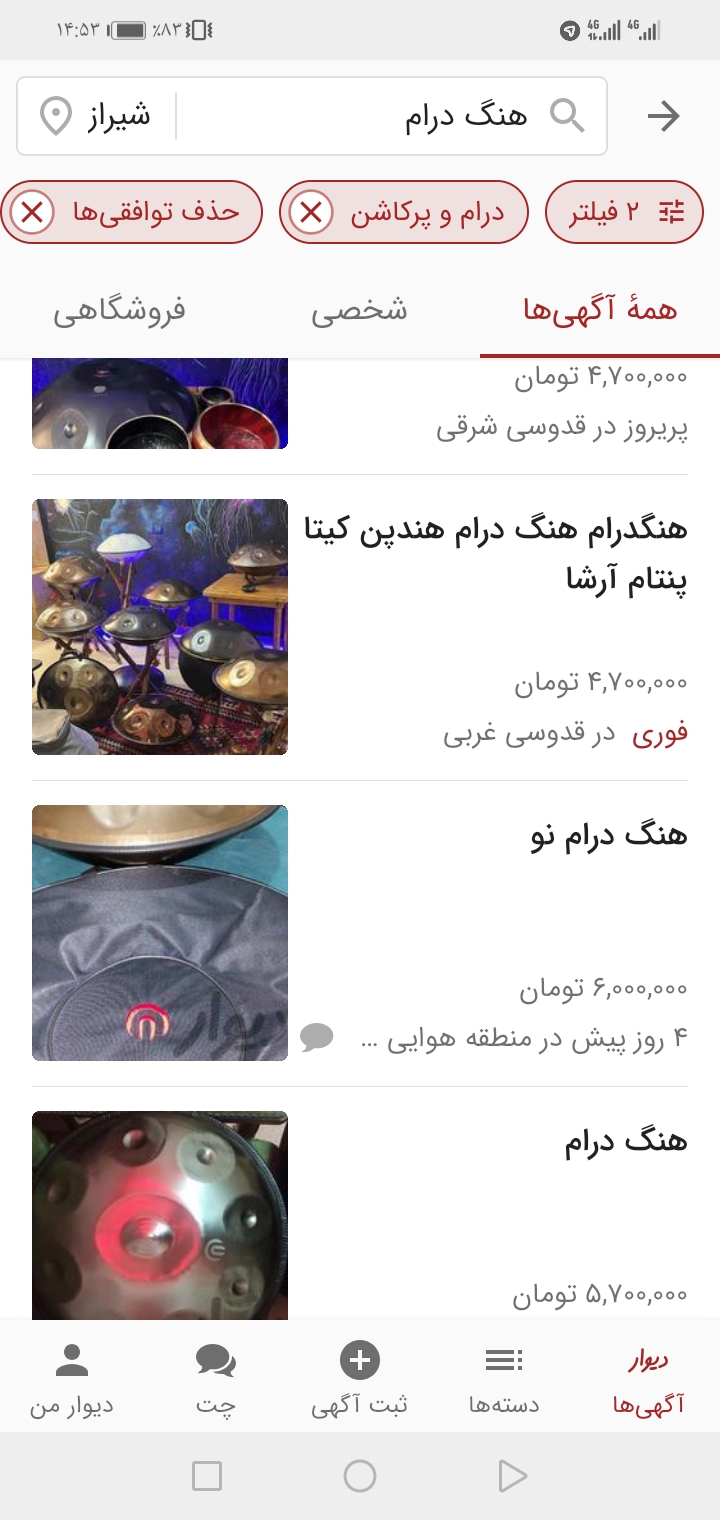Open recent apps with the square button

pos(207,1476)
